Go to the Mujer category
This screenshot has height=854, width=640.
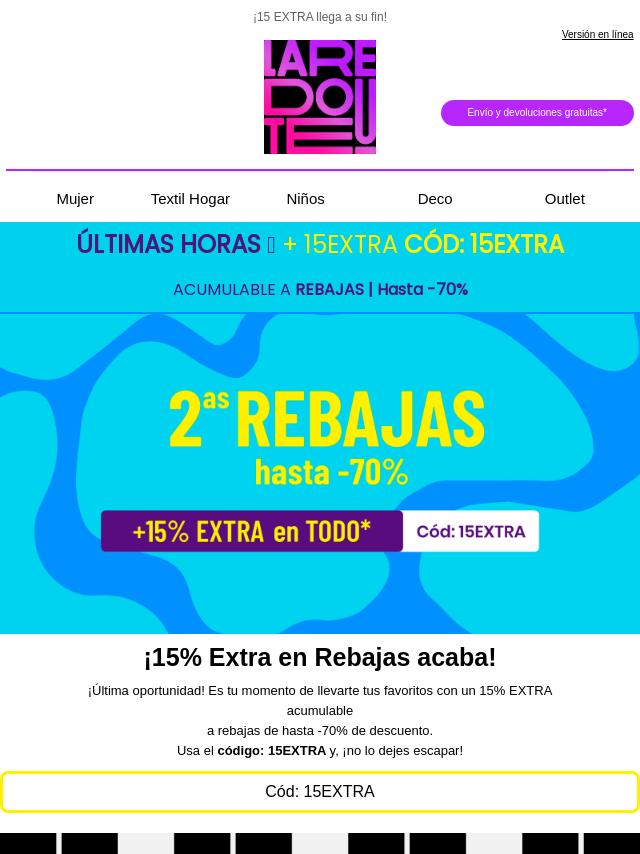(x=75, y=199)
